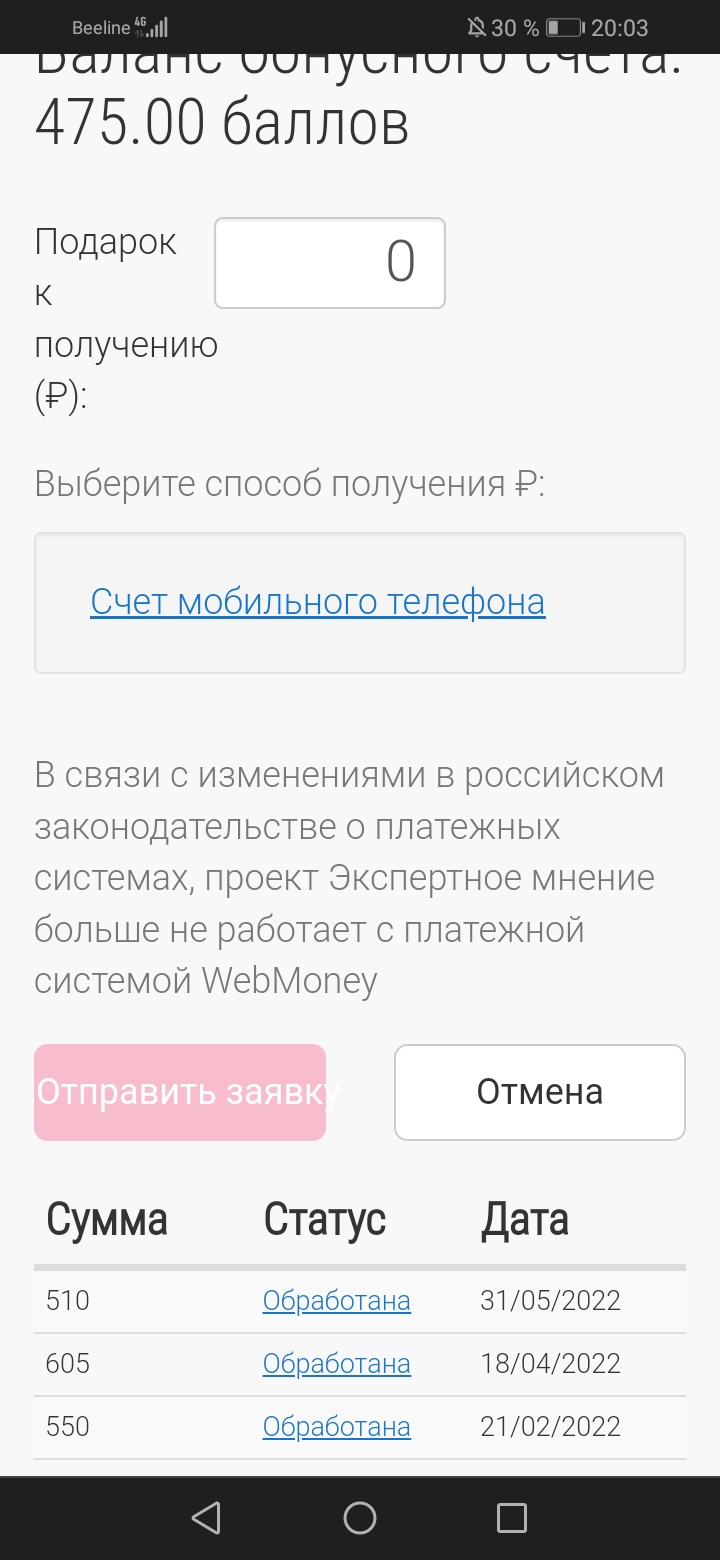This screenshot has height=1560, width=720.
Task: Open the Обработана status for the 605 request
Action: (x=336, y=1363)
